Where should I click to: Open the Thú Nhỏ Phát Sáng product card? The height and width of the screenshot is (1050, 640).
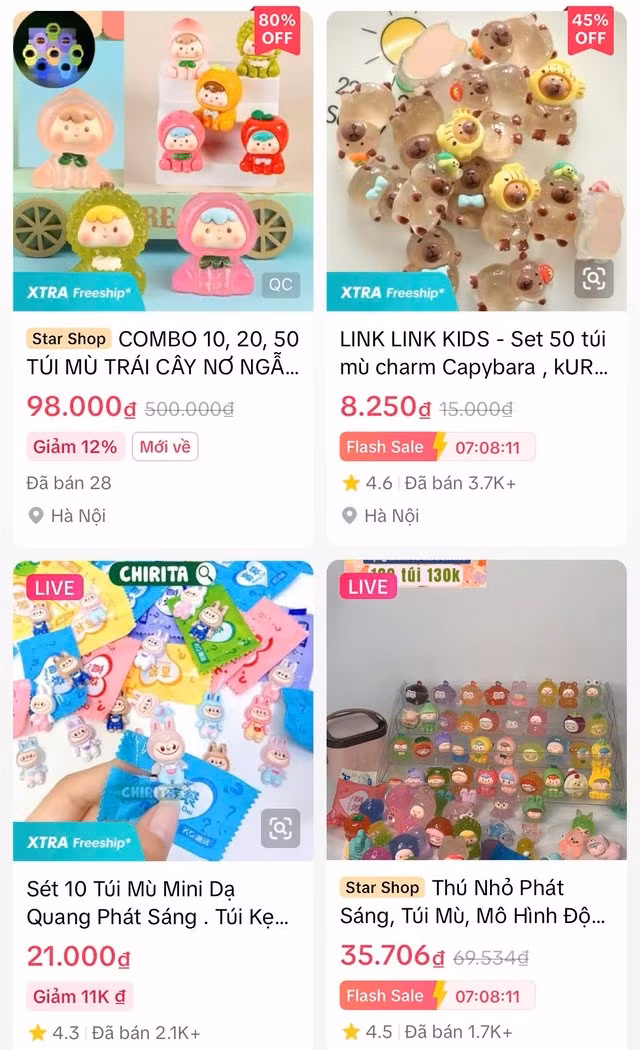tap(475, 901)
